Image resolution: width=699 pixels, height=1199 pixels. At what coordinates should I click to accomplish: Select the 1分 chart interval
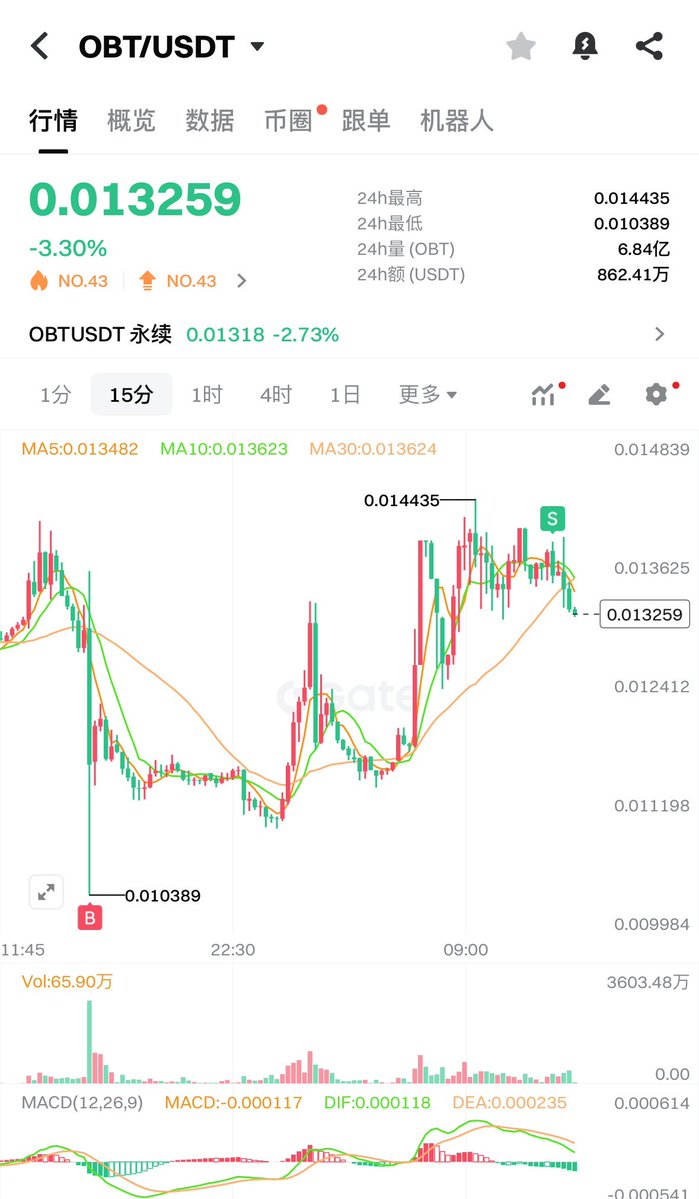(55, 395)
